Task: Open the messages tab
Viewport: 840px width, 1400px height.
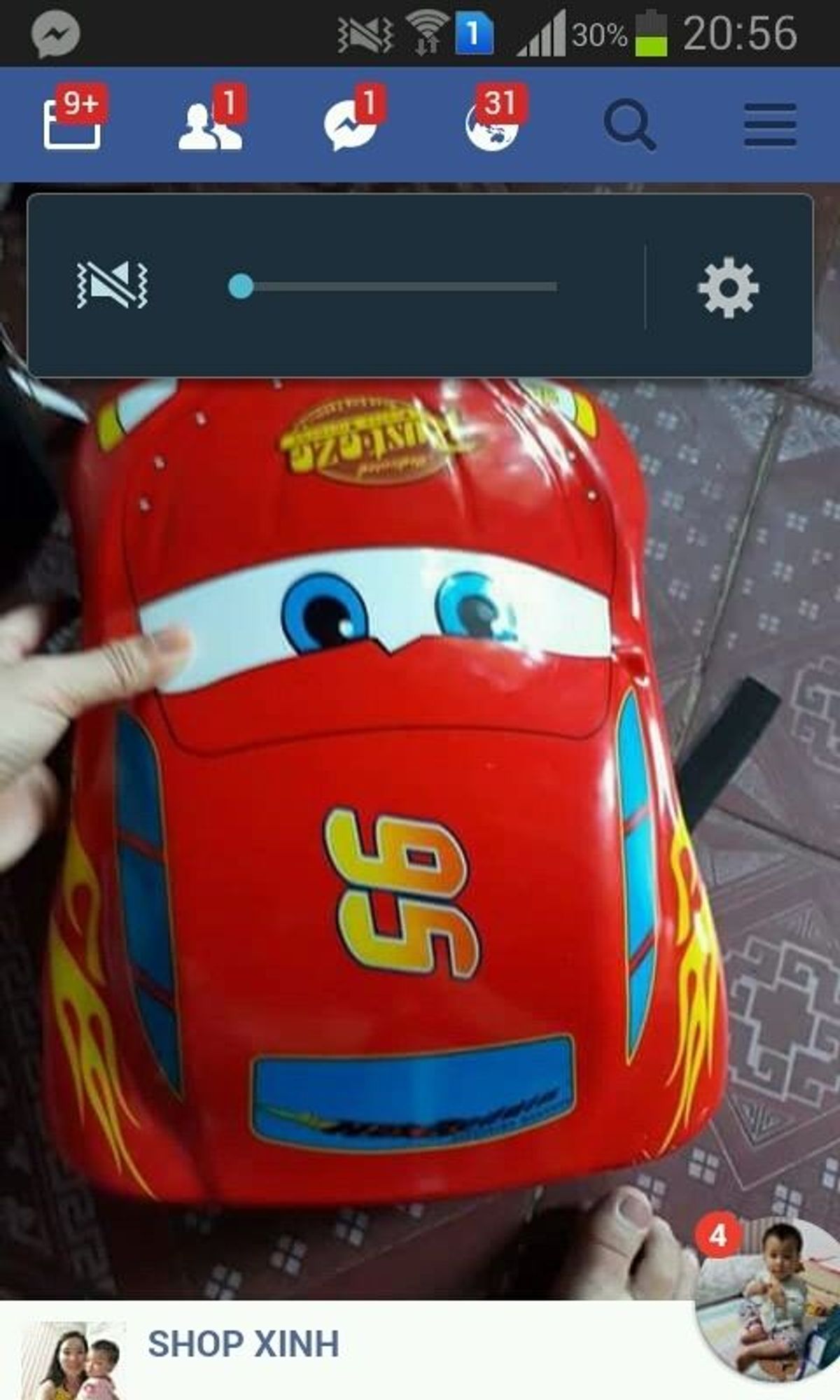Action: (x=351, y=124)
